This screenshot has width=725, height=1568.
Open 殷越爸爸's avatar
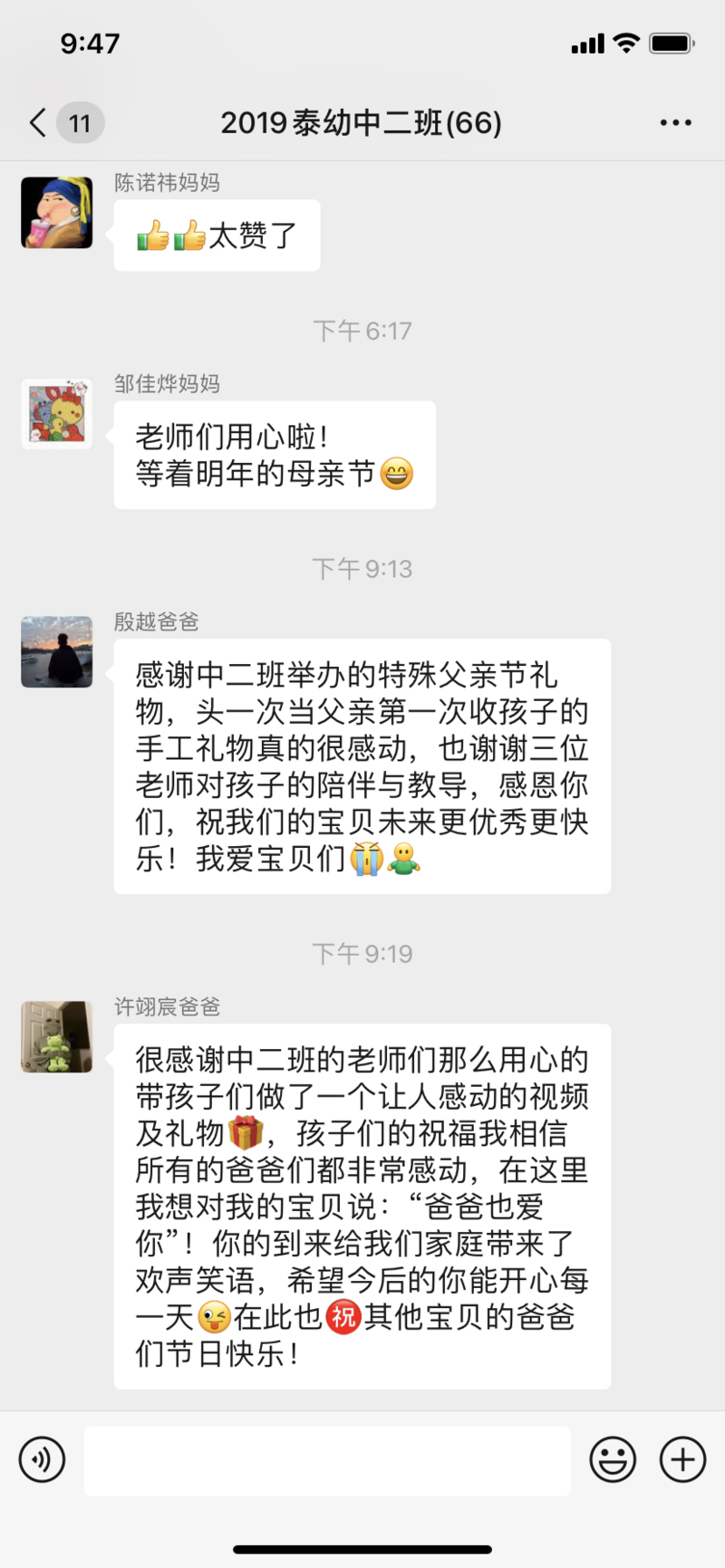point(57,652)
